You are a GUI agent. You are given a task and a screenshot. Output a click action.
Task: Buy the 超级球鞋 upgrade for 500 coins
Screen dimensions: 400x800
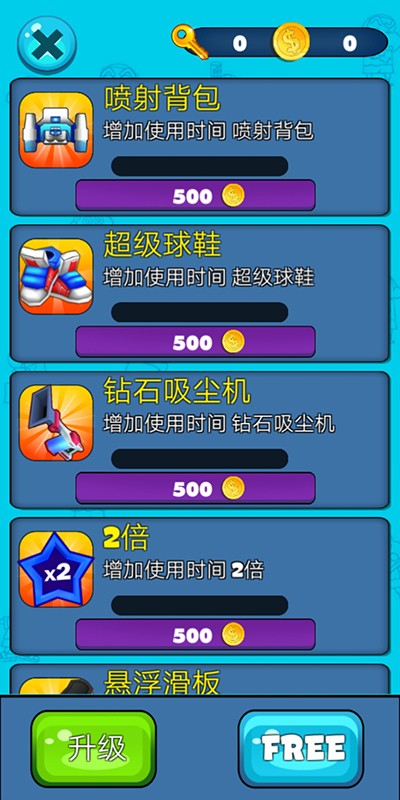click(195, 342)
